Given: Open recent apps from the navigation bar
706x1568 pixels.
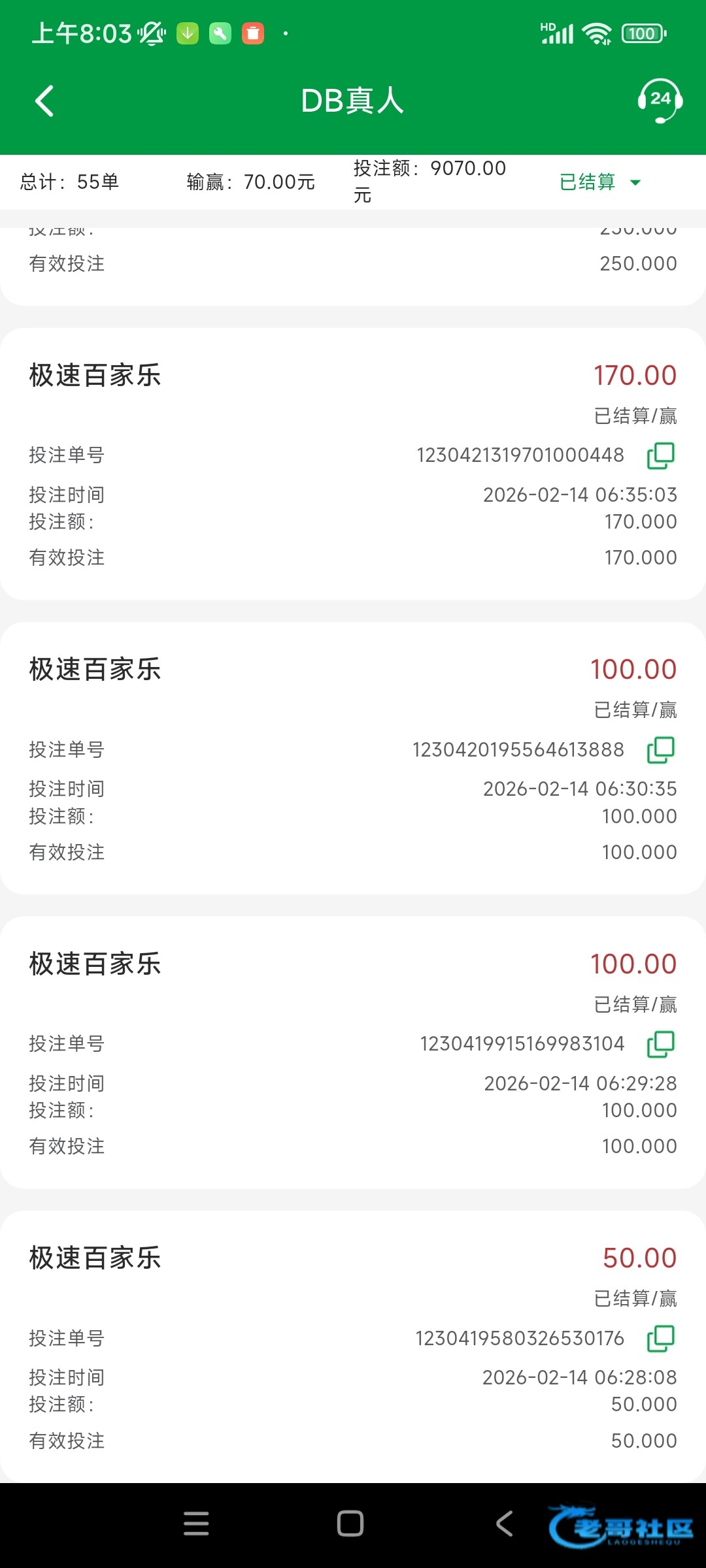Looking at the screenshot, I should (x=196, y=1524).
